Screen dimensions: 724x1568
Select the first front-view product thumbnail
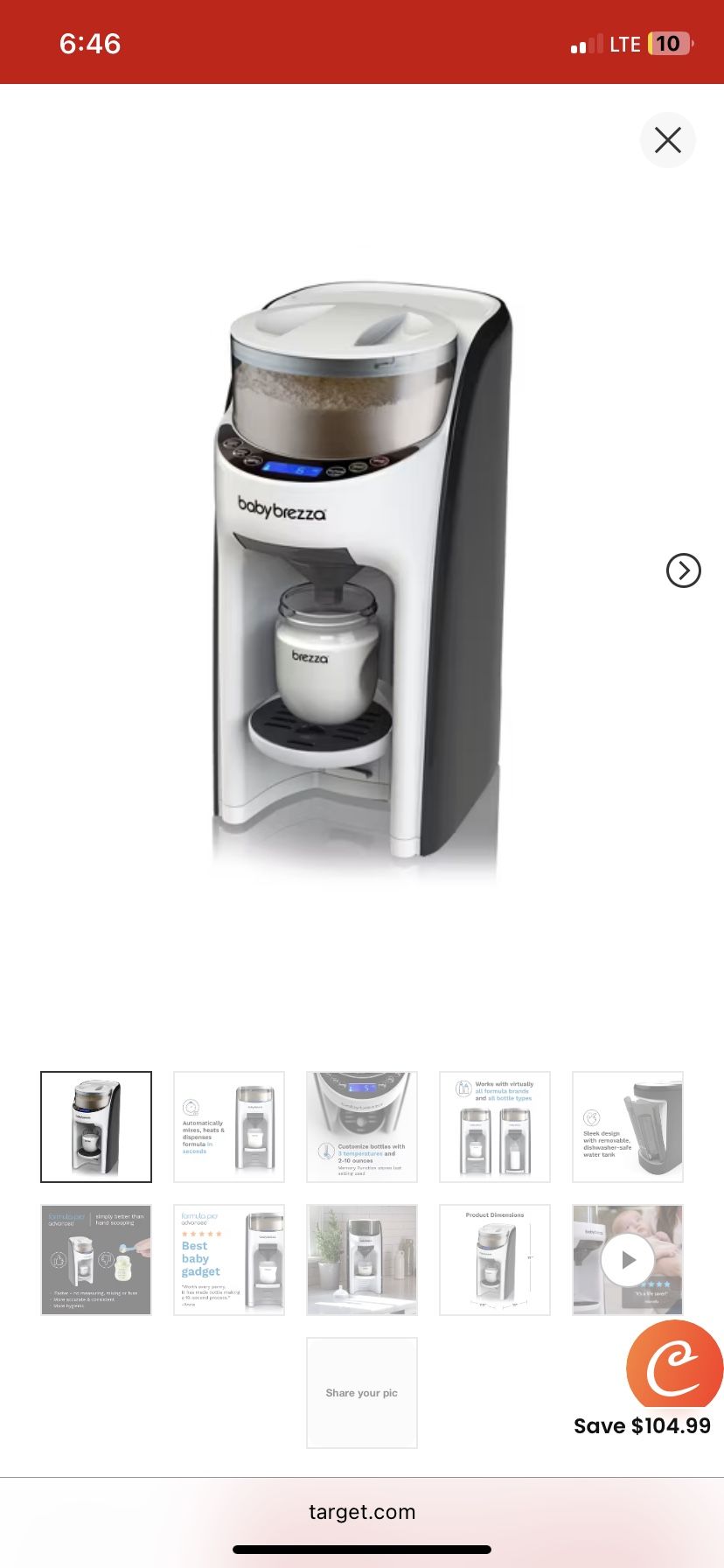tap(96, 1127)
